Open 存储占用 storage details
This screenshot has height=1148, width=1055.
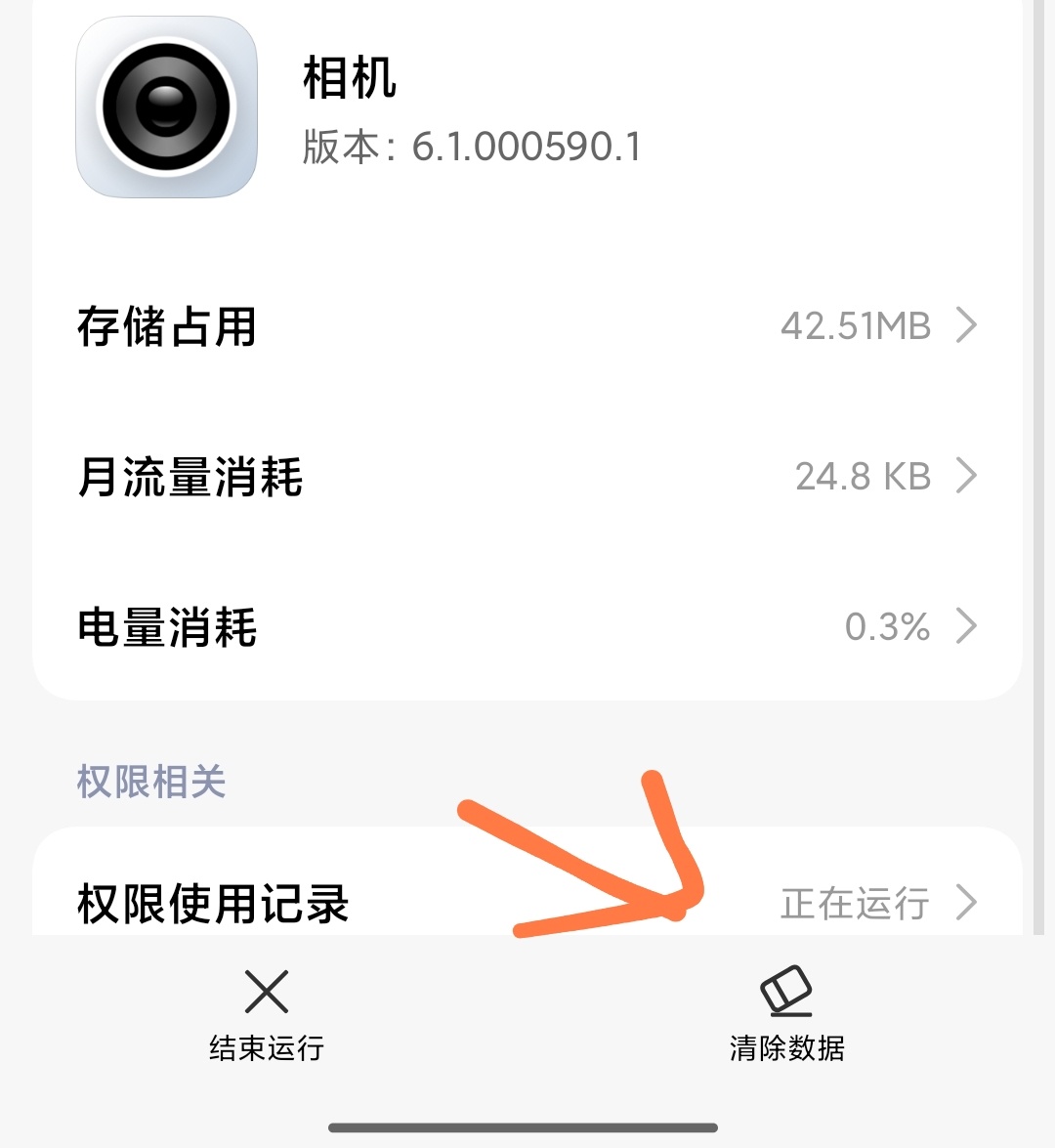[x=527, y=326]
